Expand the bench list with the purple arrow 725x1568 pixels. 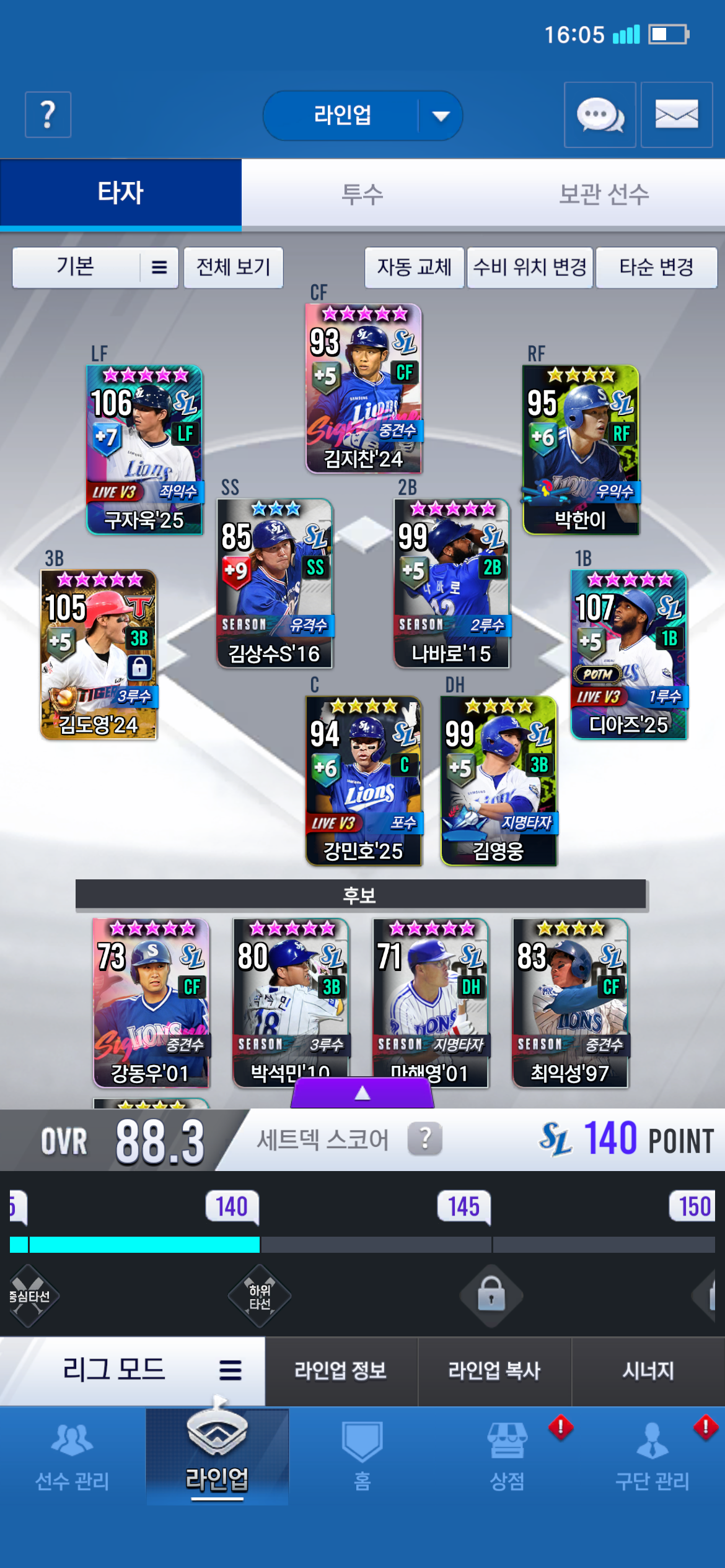(x=362, y=1093)
